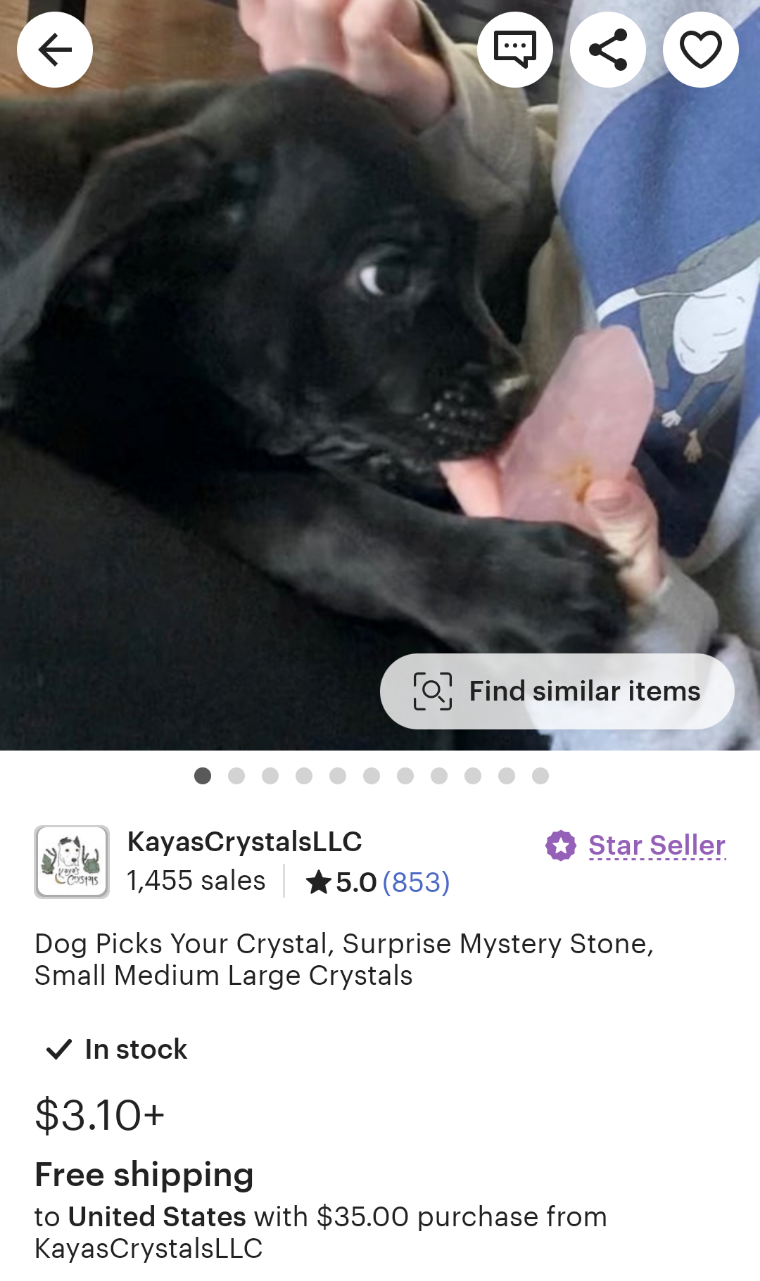
Task: Message the seller via chat bubble icon
Action: [x=515, y=49]
